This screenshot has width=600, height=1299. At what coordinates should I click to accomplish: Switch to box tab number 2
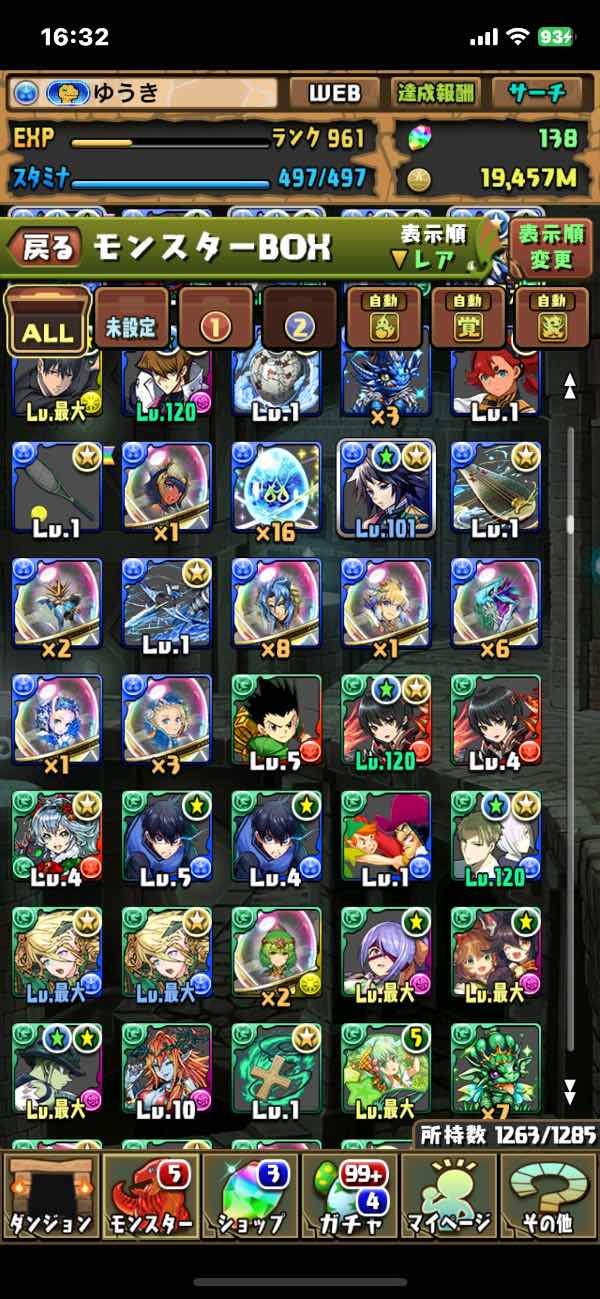pyautogui.click(x=301, y=321)
